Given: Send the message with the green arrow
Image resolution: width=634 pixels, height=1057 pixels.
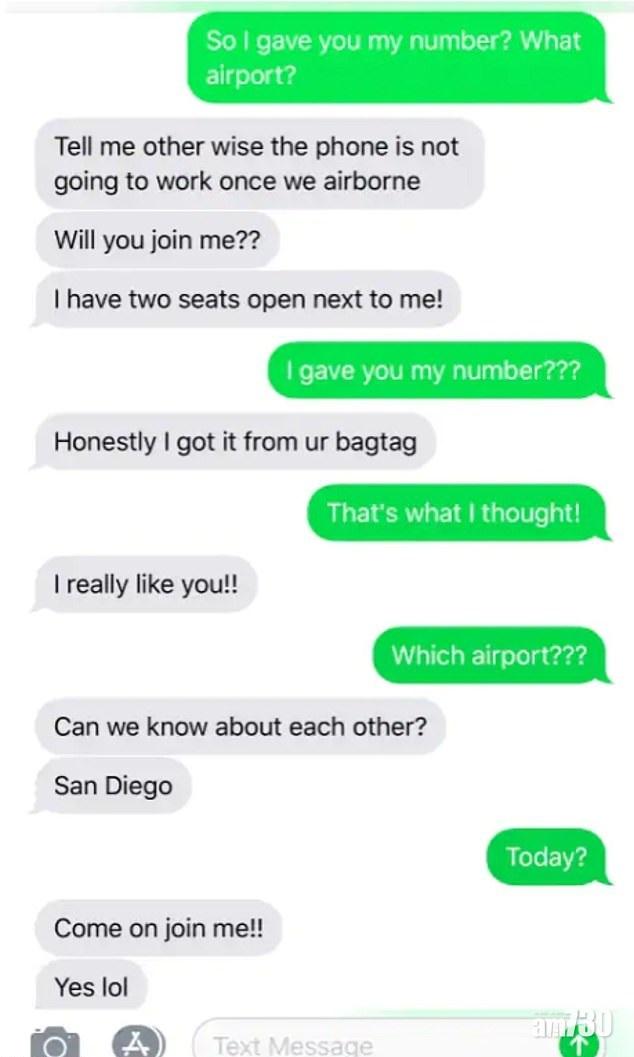Looking at the screenshot, I should tap(579, 1044).
